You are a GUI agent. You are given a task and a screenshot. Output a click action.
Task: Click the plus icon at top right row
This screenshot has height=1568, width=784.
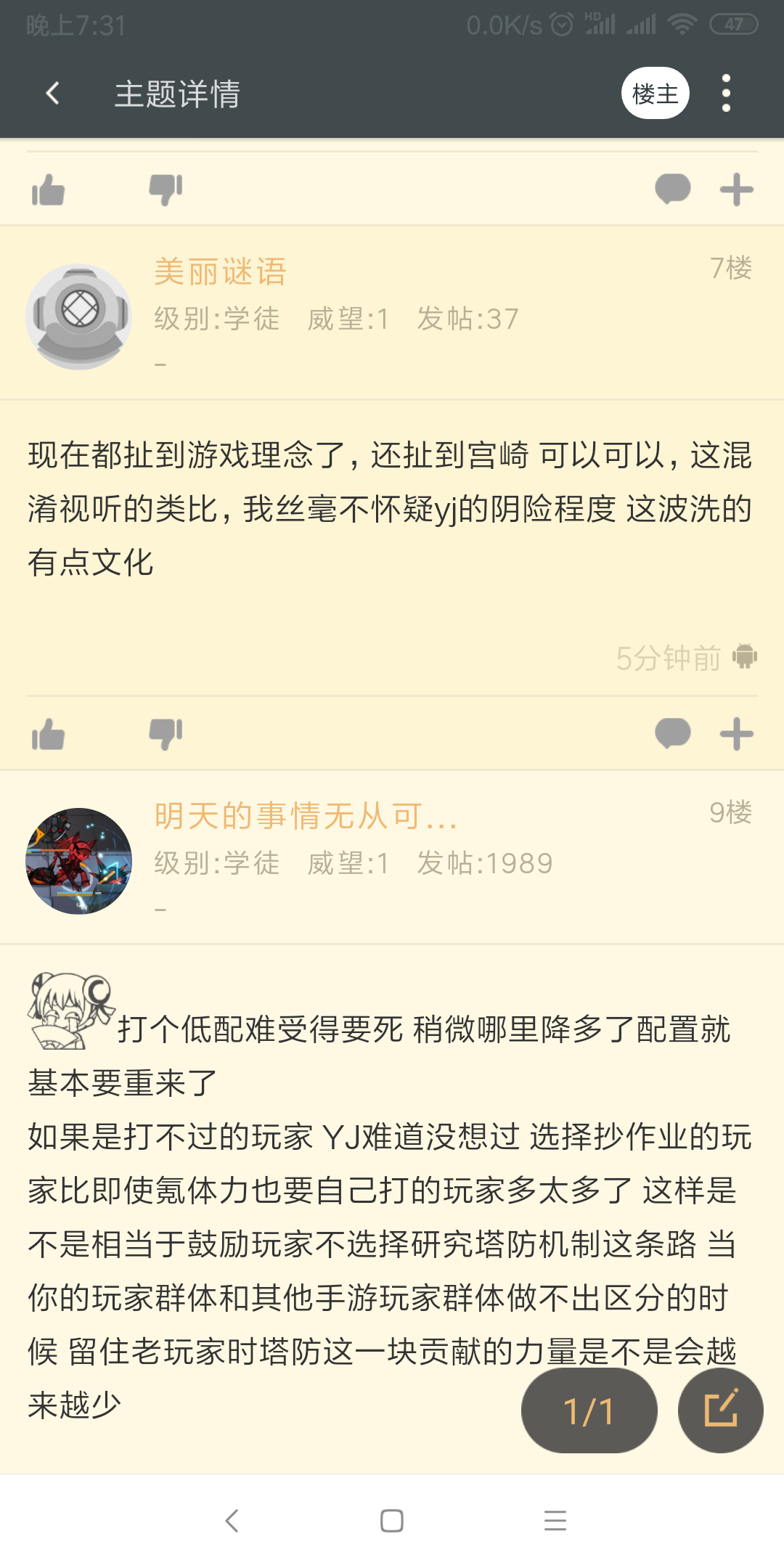pos(735,190)
